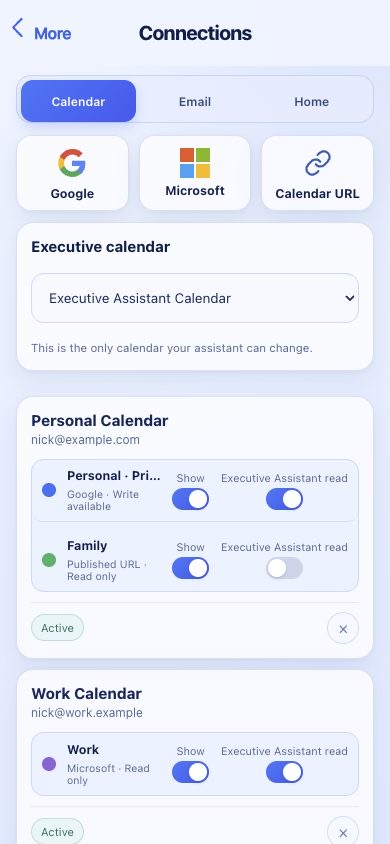Viewport: 390px width, 844px height.
Task: Toggle Show for the Personal calendar
Action: (x=190, y=499)
